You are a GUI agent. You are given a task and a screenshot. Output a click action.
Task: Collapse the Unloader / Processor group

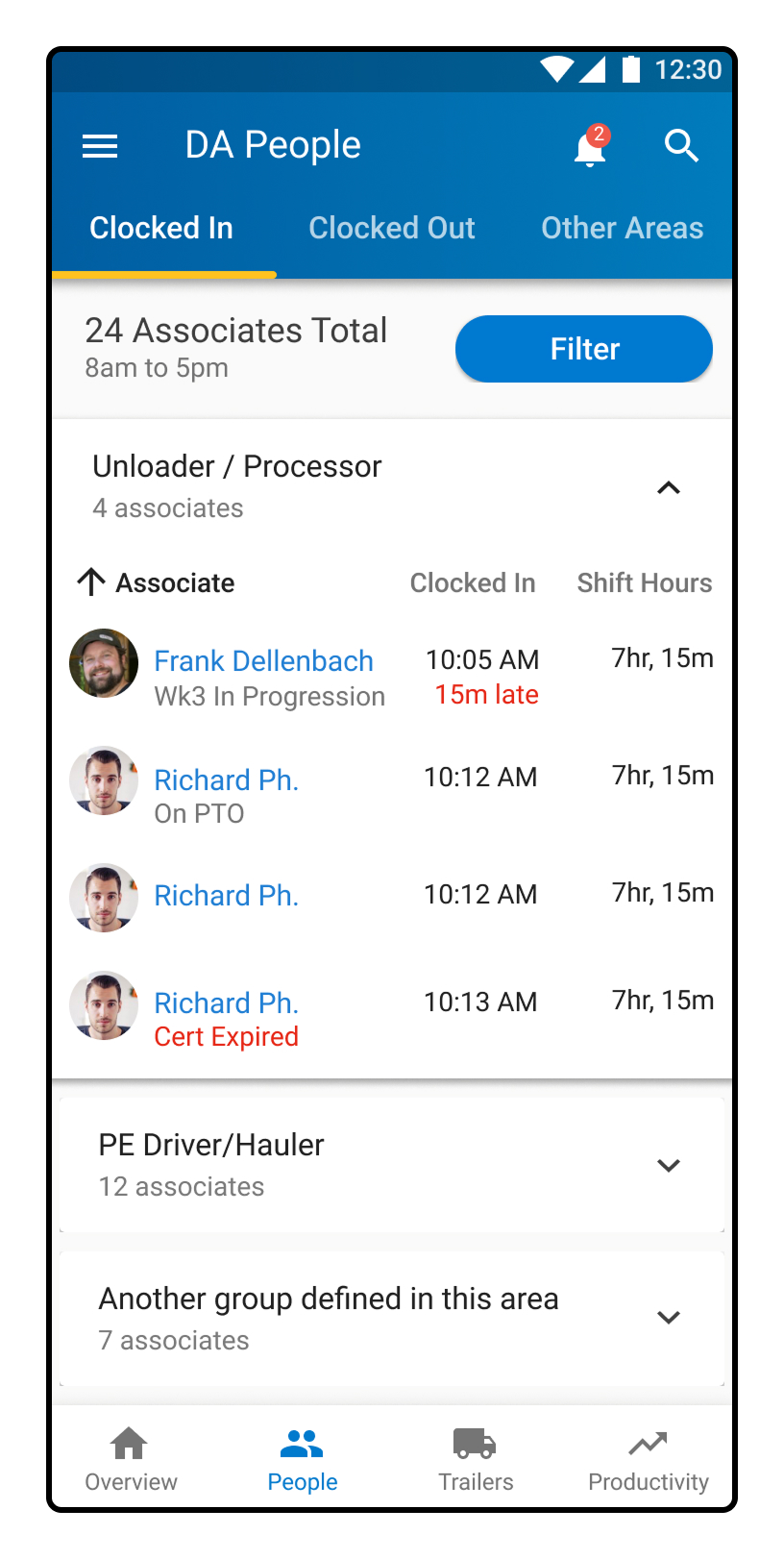(669, 487)
